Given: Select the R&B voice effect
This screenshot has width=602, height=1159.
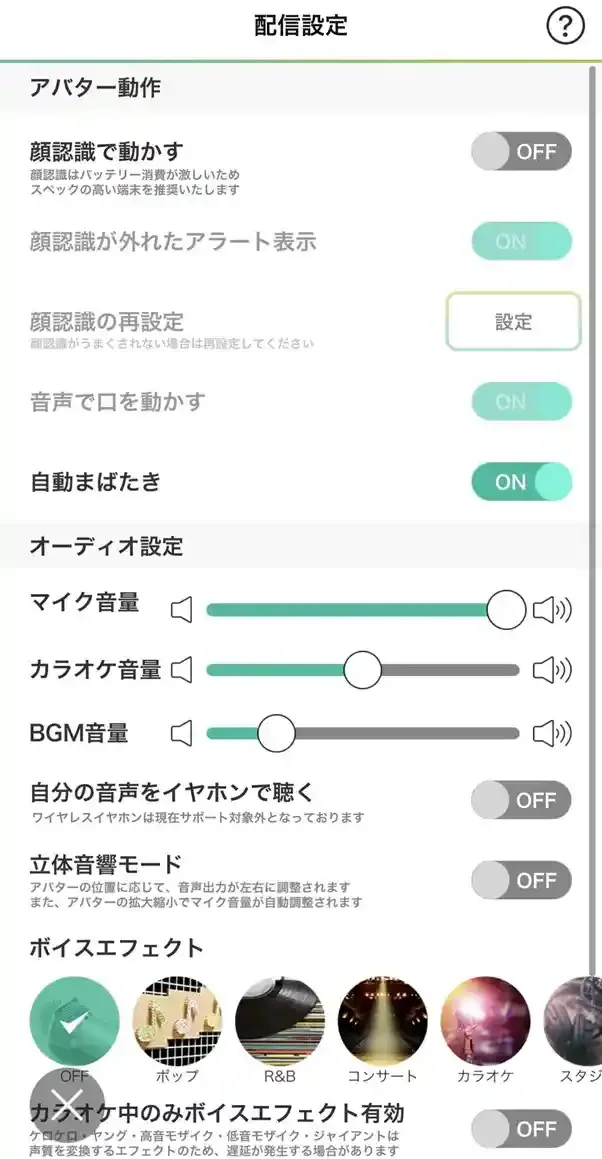Looking at the screenshot, I should coord(279,1020).
